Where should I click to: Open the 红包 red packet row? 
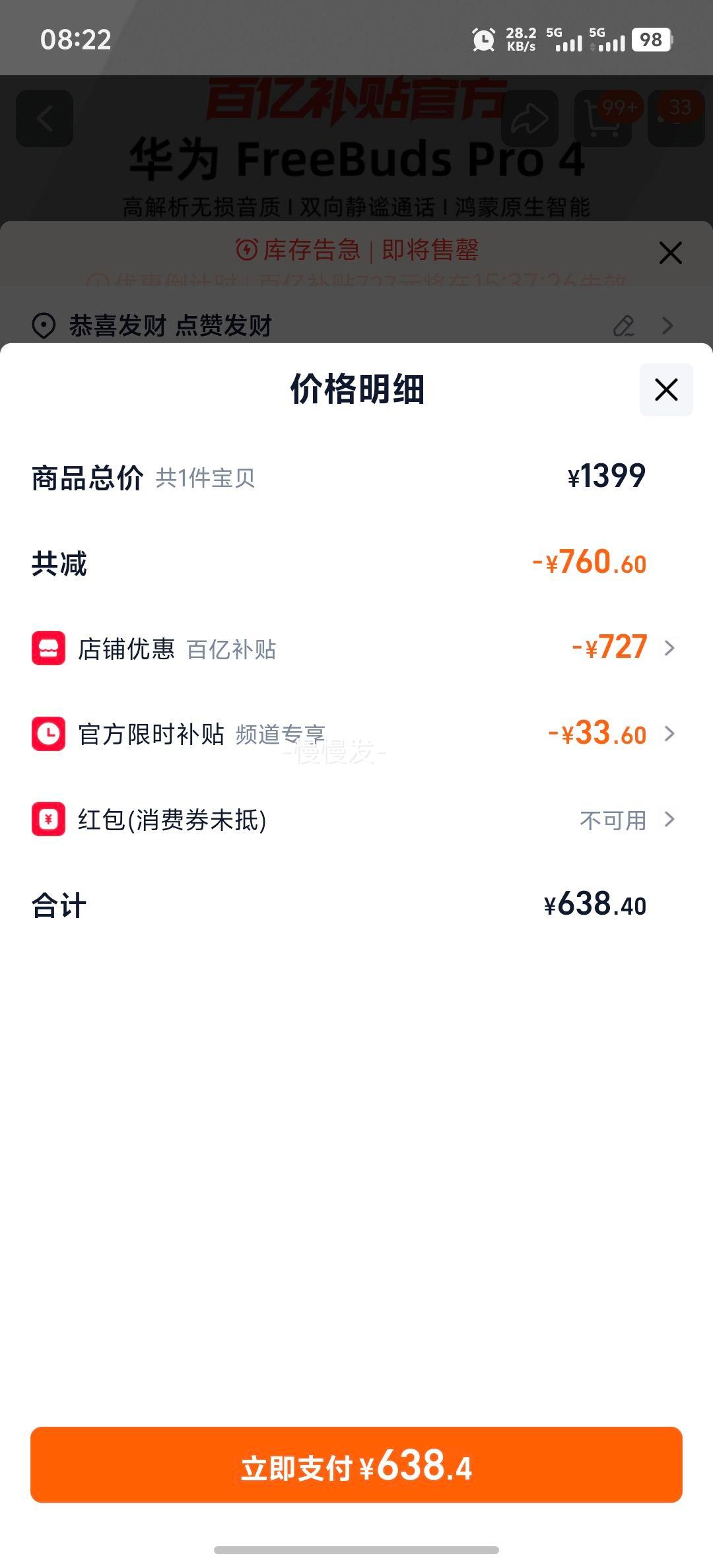point(356,820)
